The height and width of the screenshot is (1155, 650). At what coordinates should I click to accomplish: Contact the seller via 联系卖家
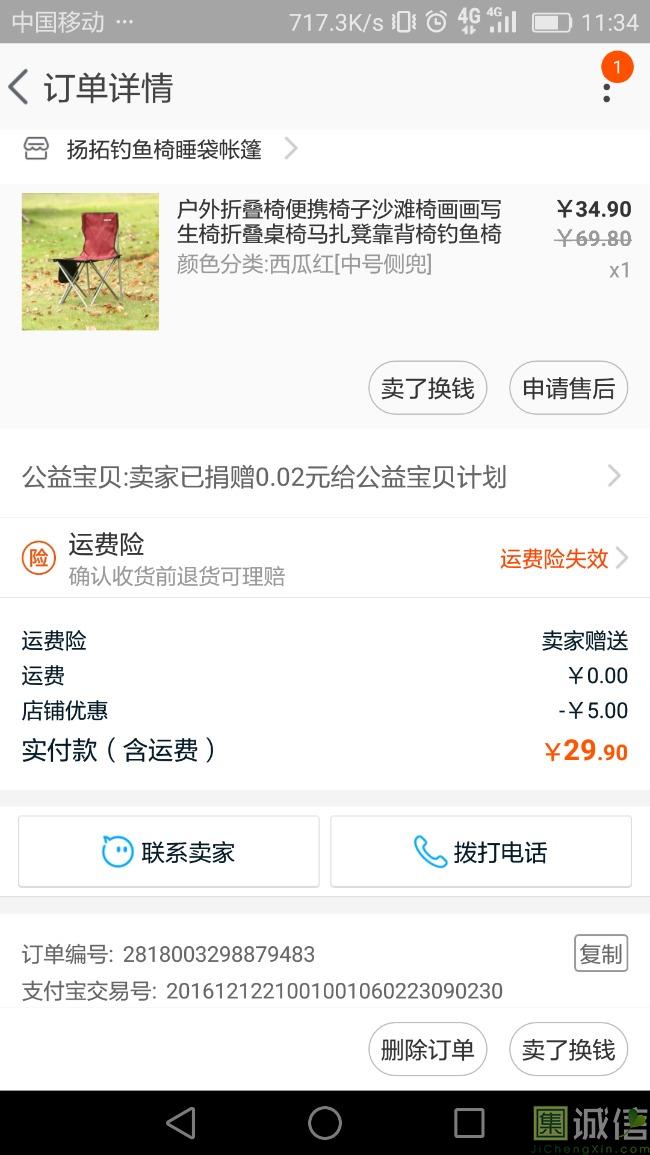pos(169,852)
